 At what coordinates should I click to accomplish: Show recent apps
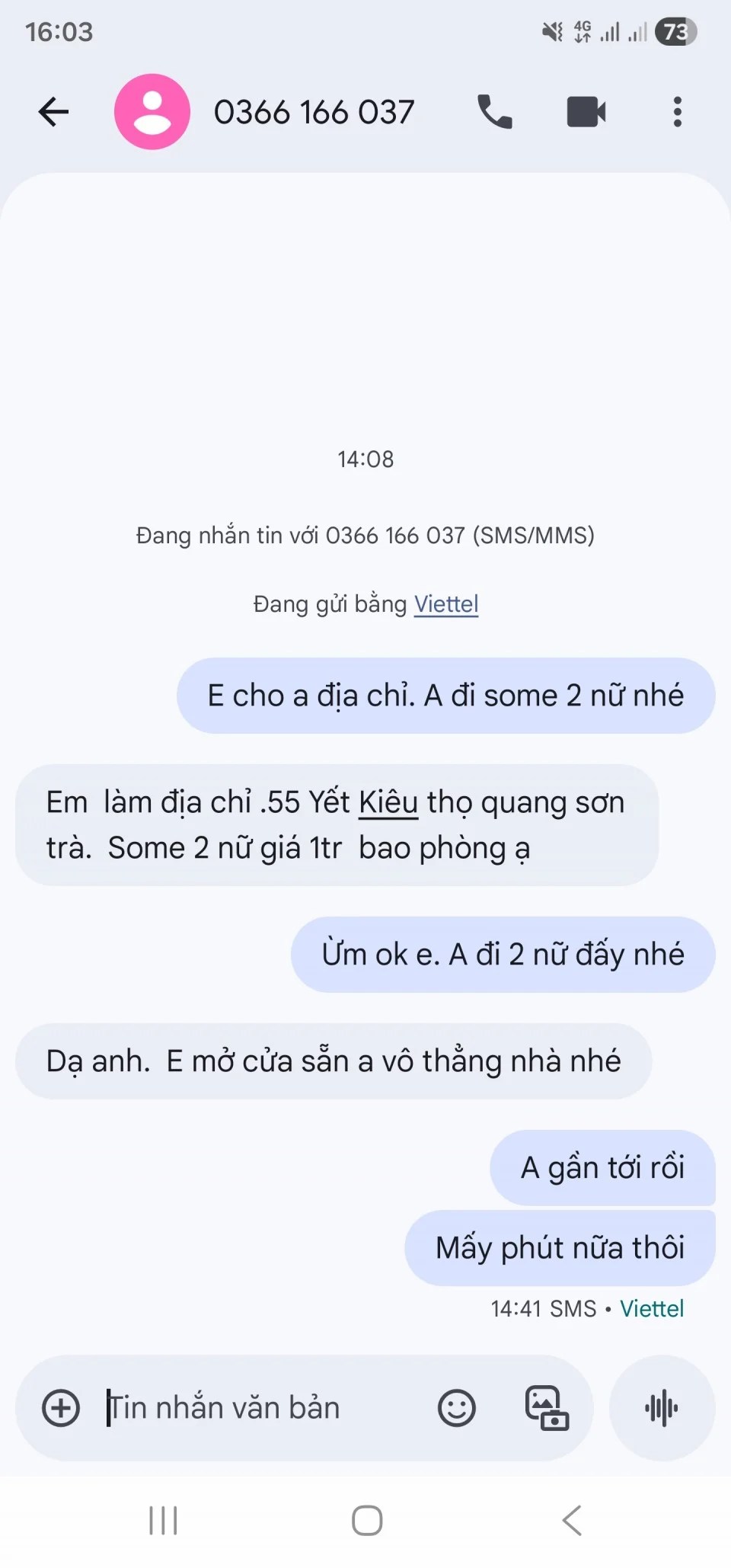coord(163,1521)
